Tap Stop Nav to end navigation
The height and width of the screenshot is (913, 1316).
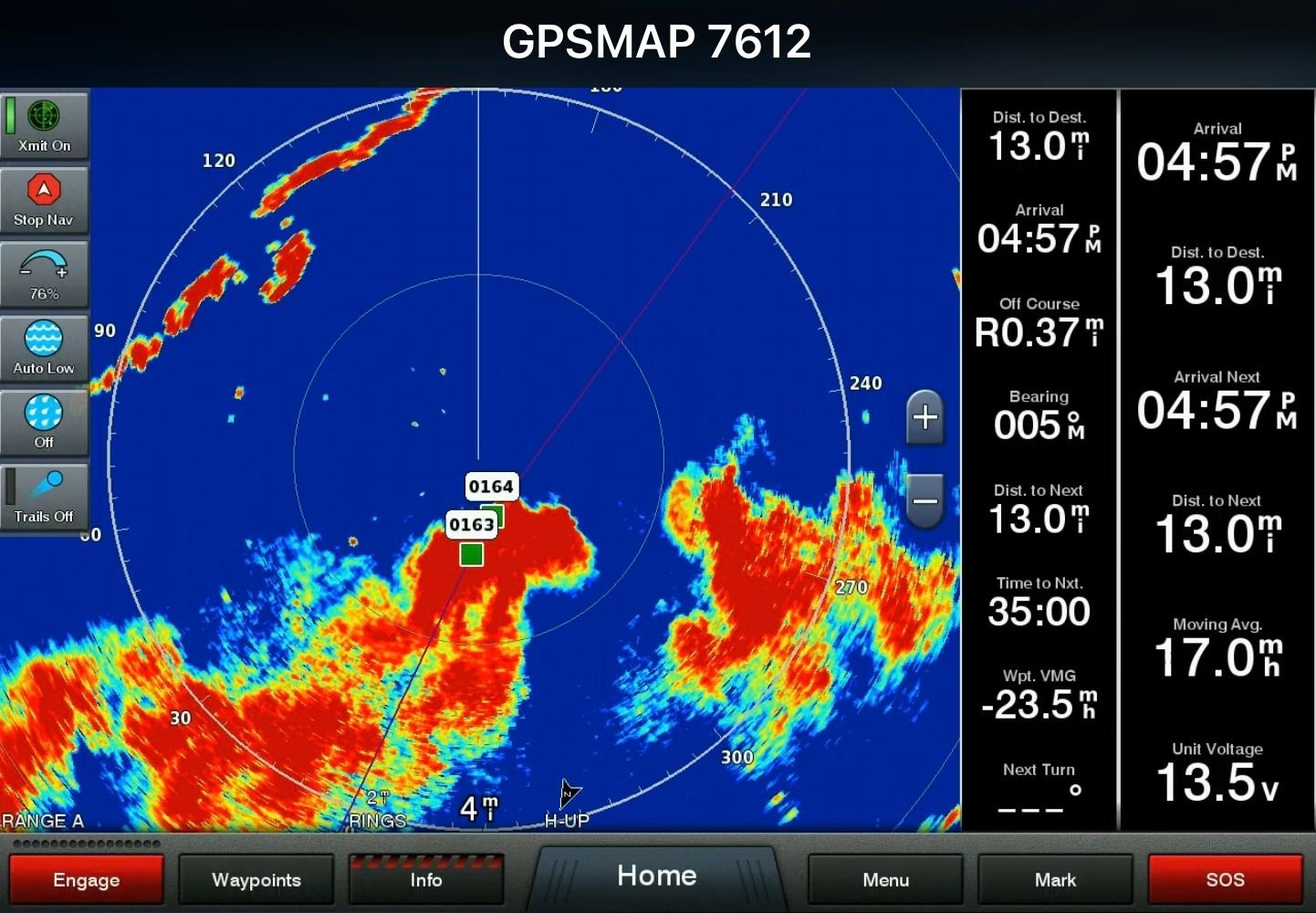click(x=44, y=201)
